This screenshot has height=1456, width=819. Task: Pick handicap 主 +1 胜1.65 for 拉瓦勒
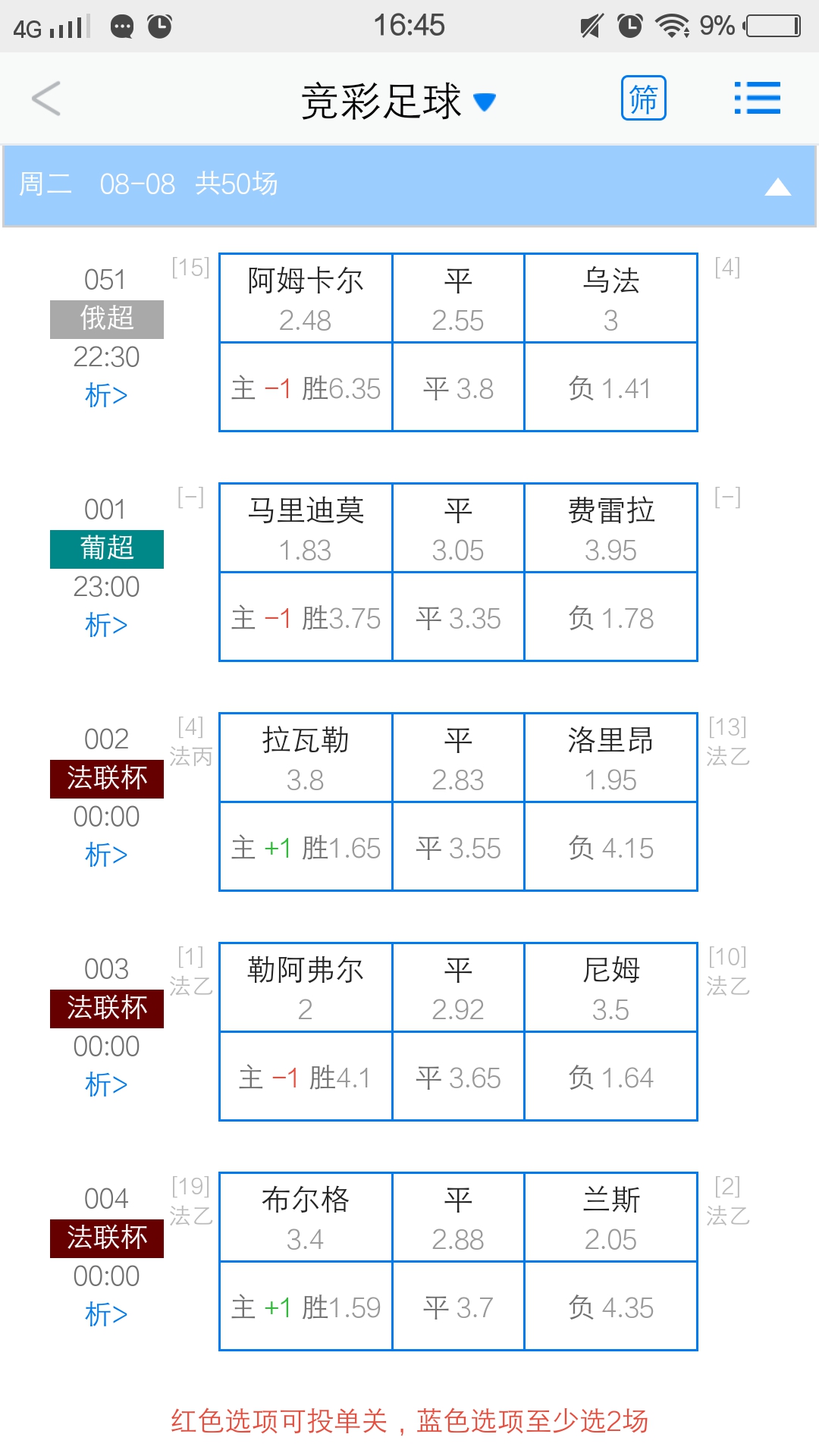306,847
